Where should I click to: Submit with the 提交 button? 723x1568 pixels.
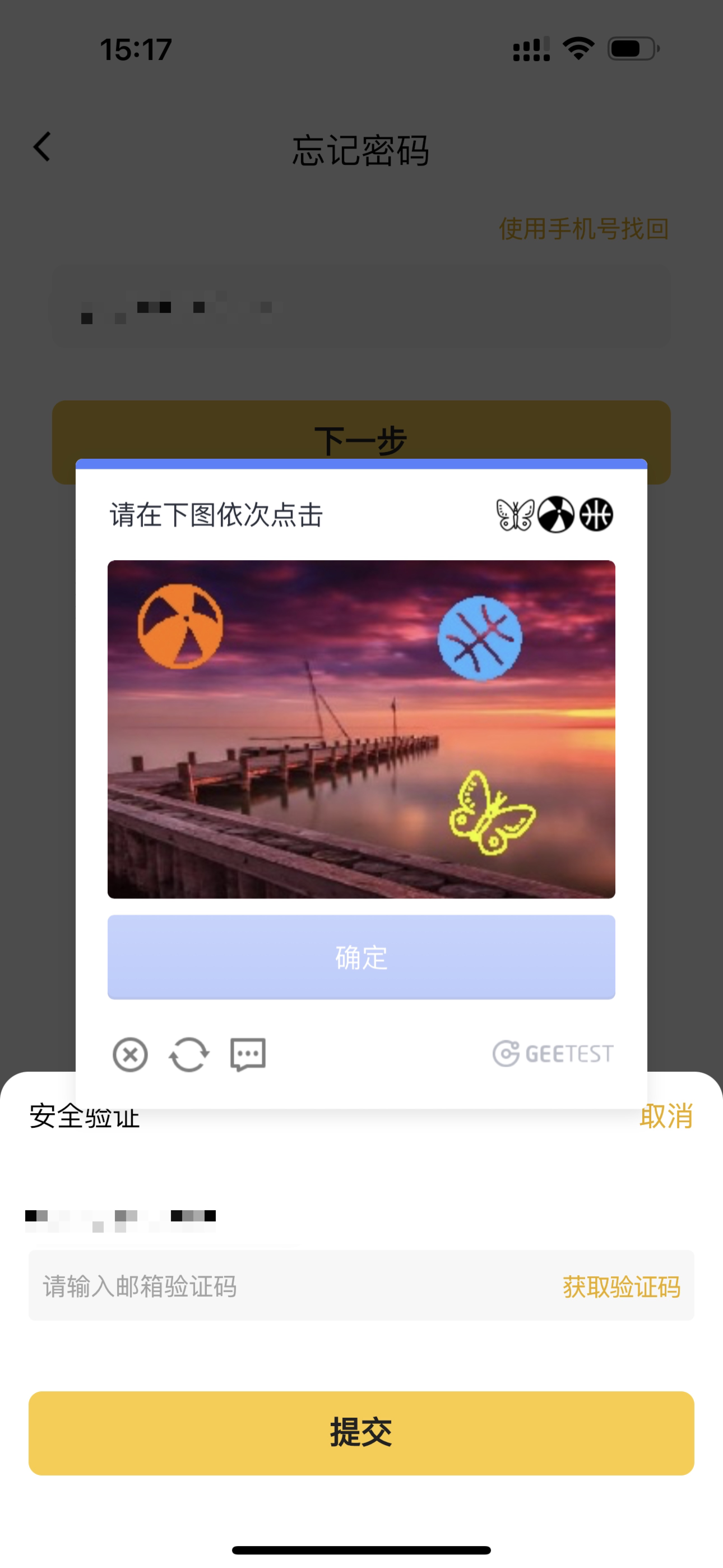361,1433
